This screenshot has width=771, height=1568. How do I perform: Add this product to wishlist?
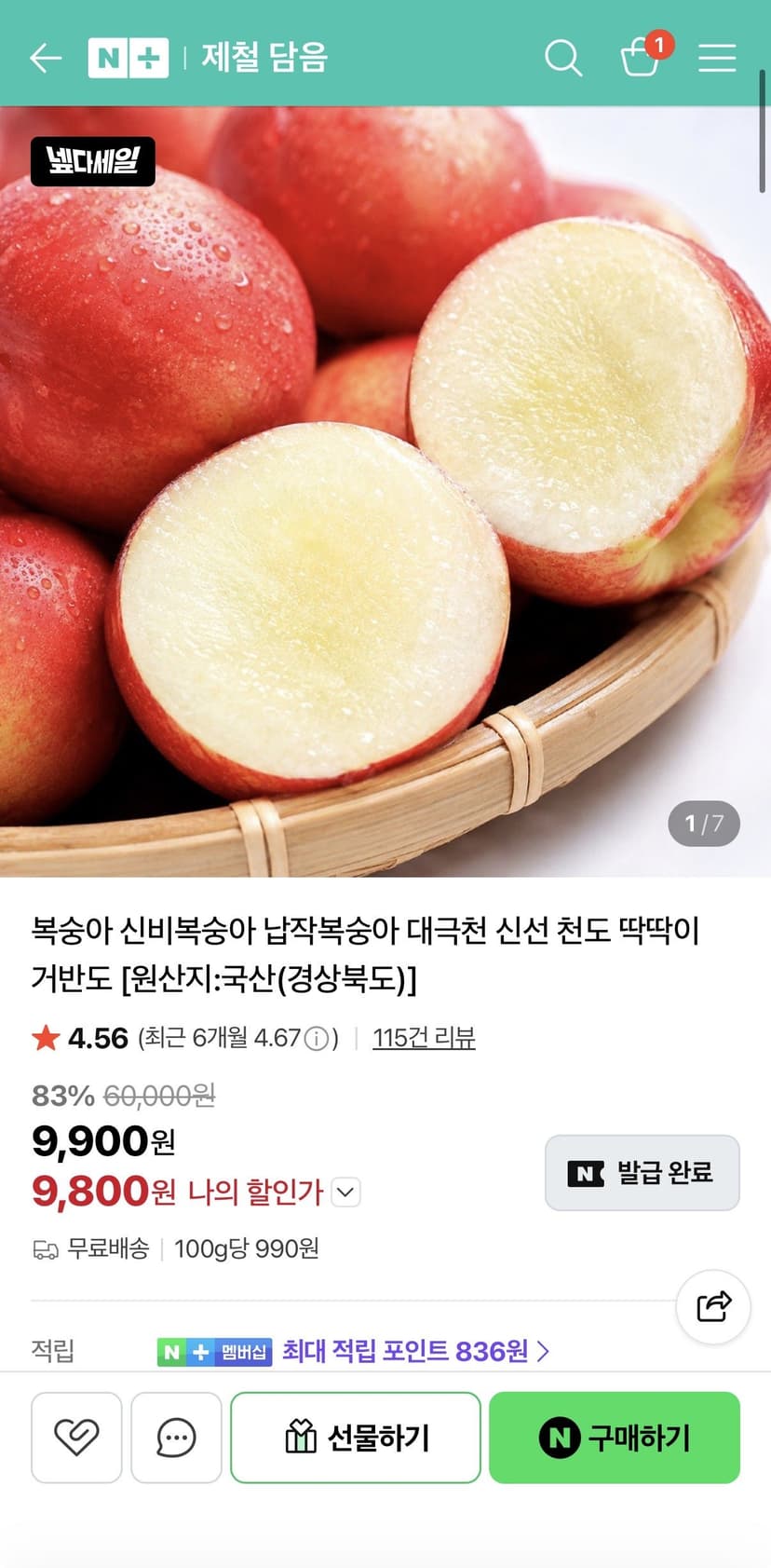(x=76, y=1437)
